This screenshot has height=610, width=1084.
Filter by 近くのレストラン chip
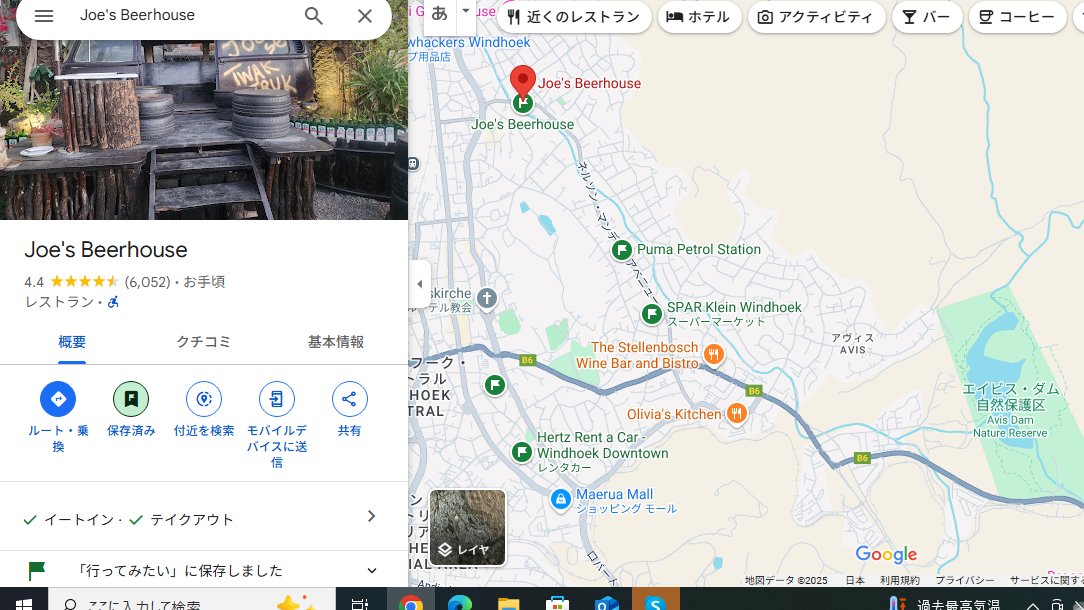pyautogui.click(x=574, y=17)
